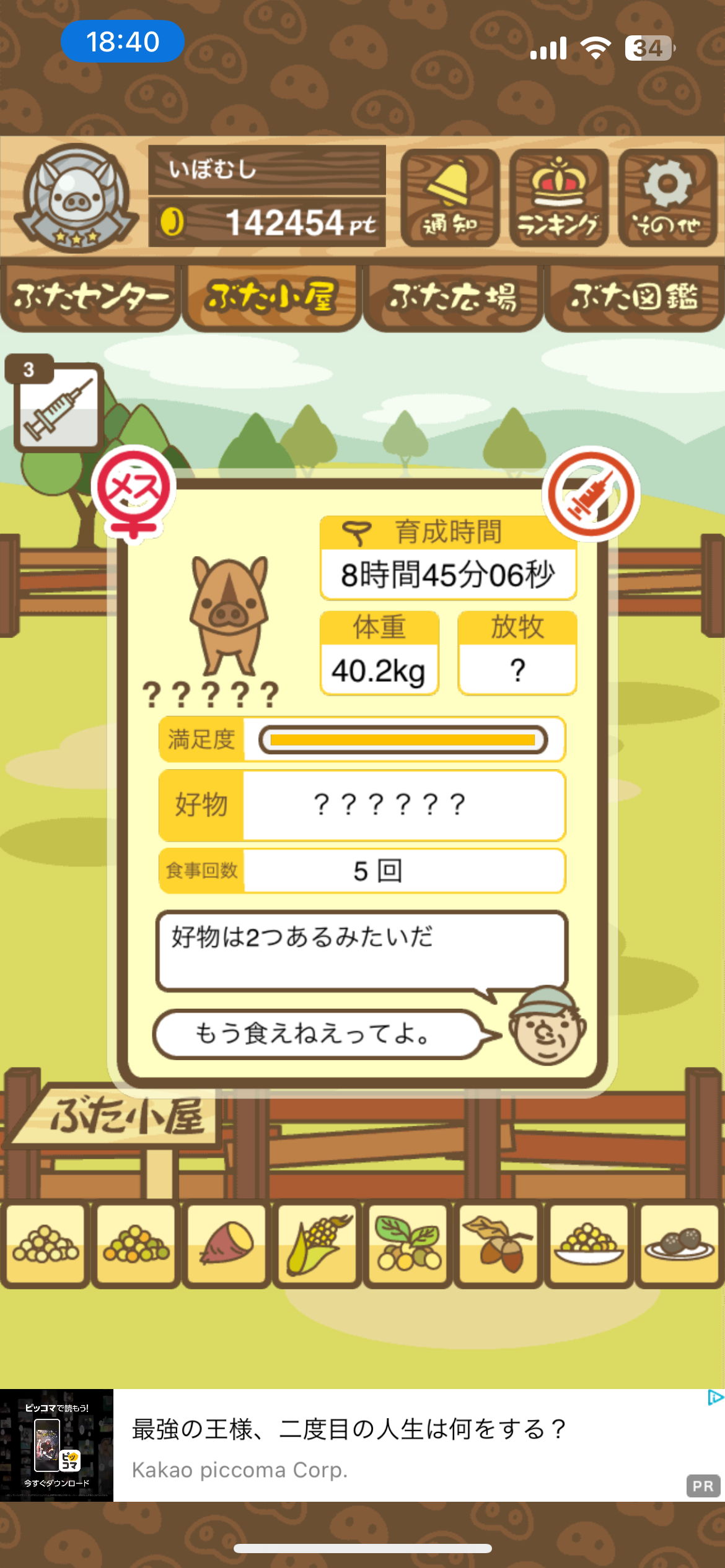The height and width of the screenshot is (1568, 725).
Task: Tap the crossed-out vaccine icon on the pig card
Action: pyautogui.click(x=591, y=494)
